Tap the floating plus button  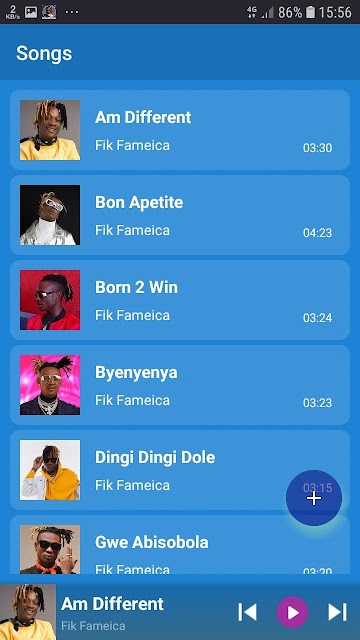[314, 498]
